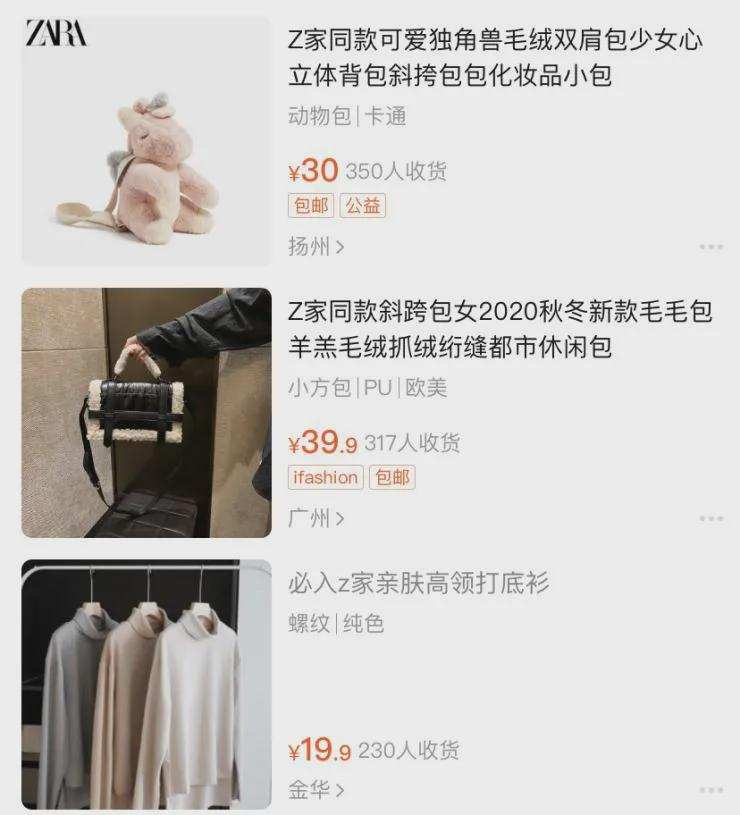The image size is (740, 815).
Task: Tap the 金华 location link
Action: coord(316,789)
